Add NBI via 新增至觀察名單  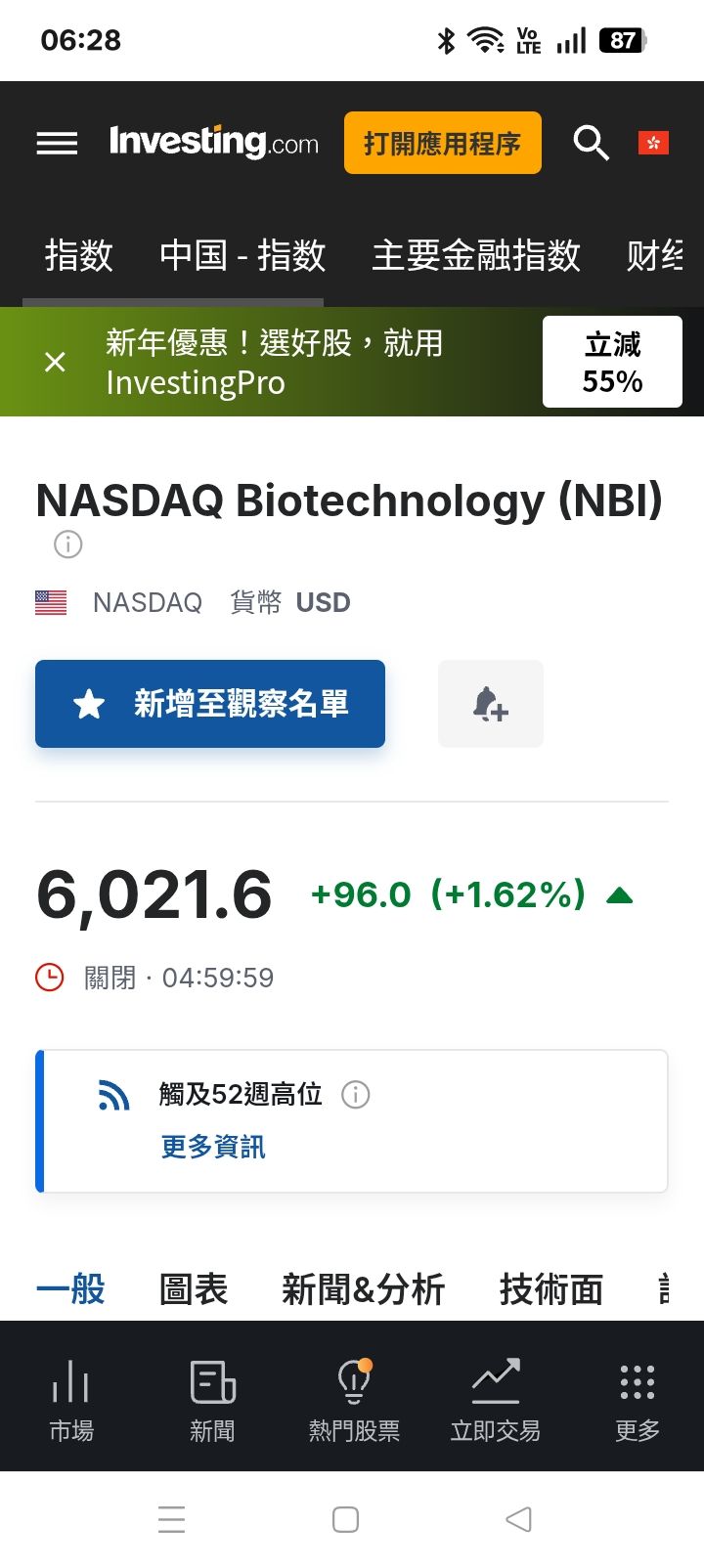tap(210, 704)
